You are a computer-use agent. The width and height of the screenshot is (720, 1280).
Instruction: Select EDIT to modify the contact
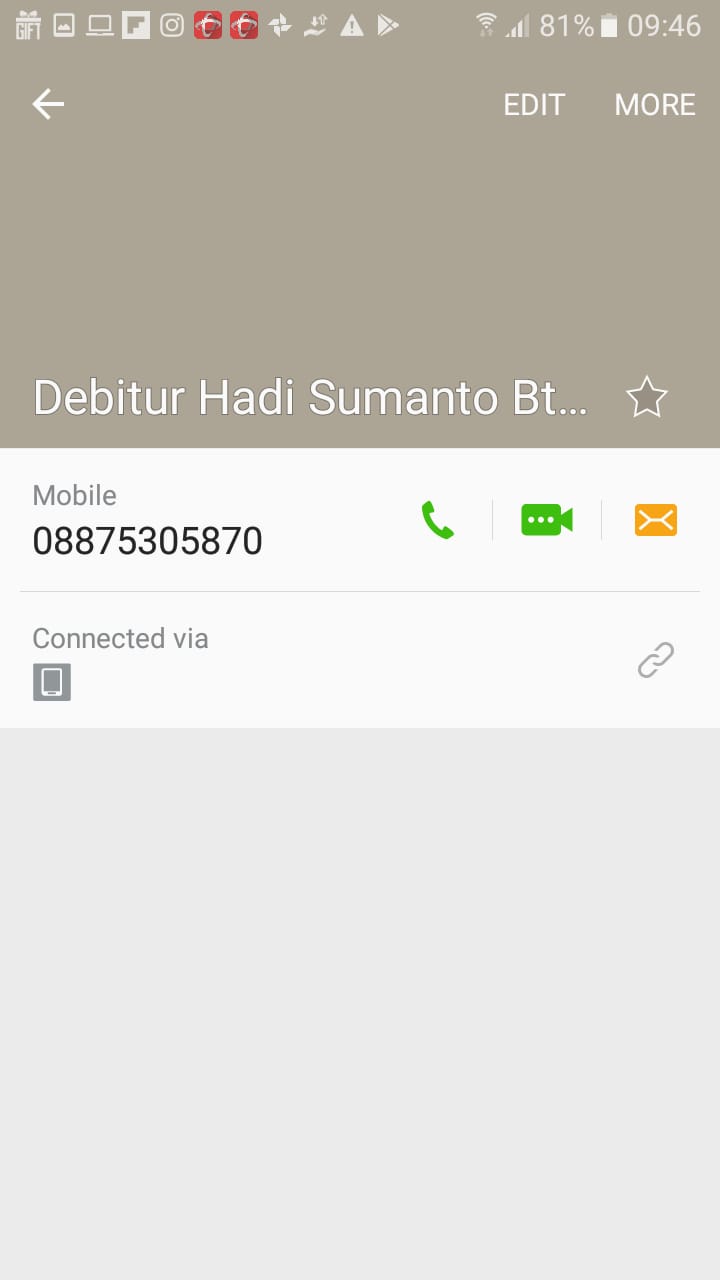tap(533, 104)
